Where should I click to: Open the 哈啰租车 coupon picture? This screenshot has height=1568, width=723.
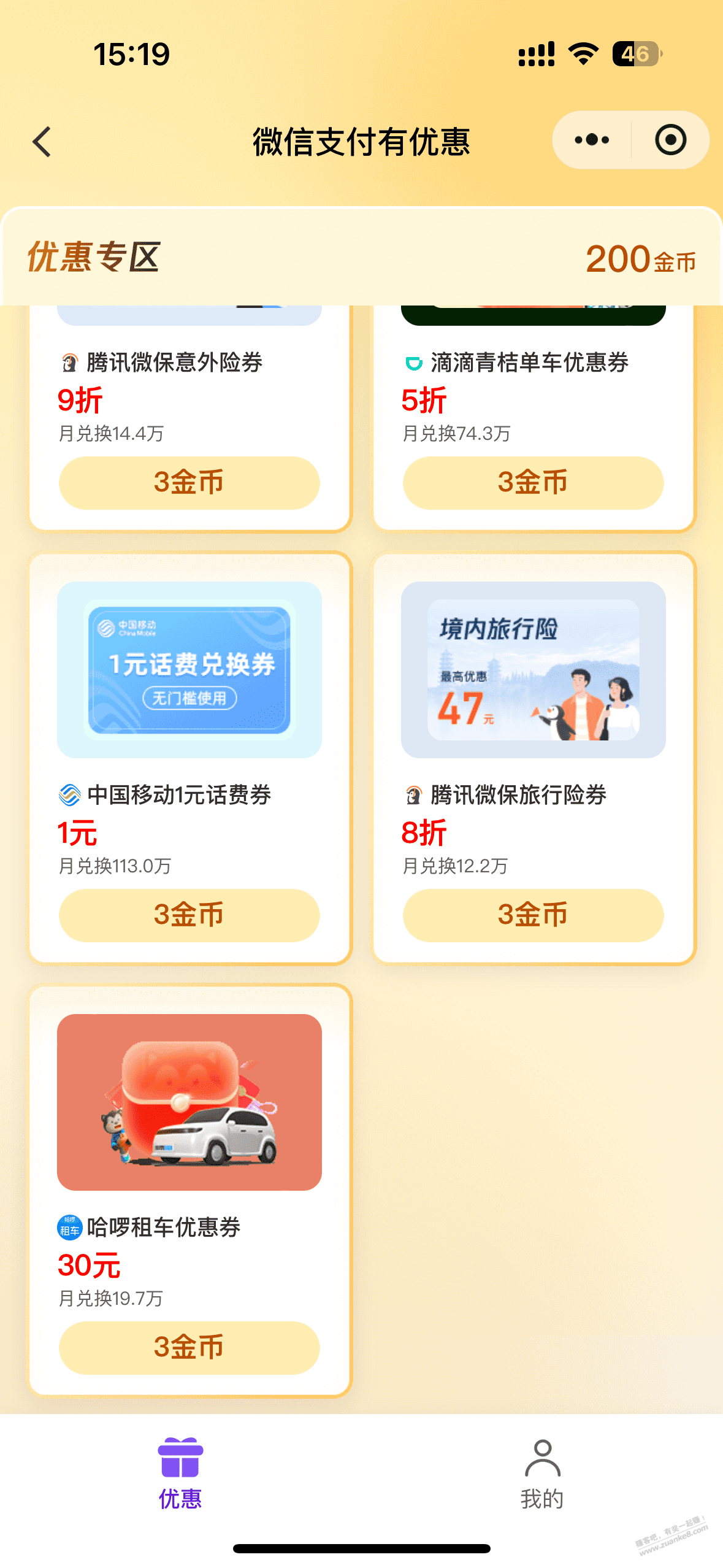pyautogui.click(x=189, y=1102)
